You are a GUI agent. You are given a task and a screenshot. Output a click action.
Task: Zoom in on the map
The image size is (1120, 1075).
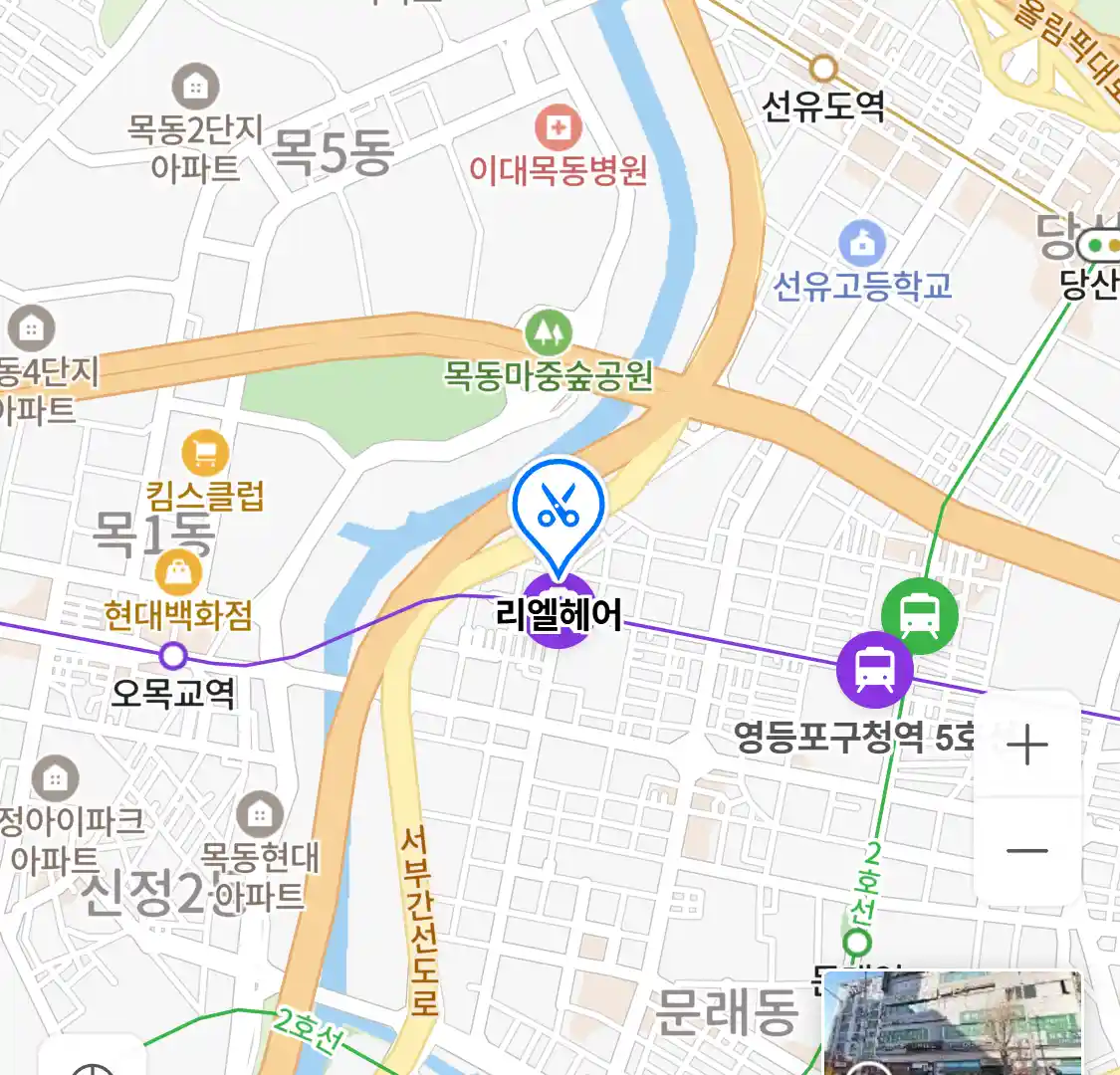click(x=1027, y=745)
